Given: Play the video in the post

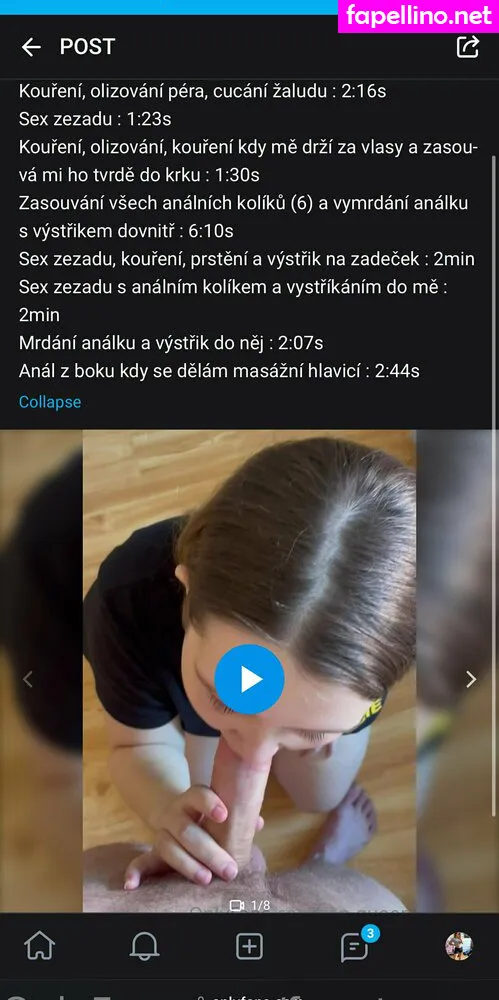Looking at the screenshot, I should tap(249, 679).
